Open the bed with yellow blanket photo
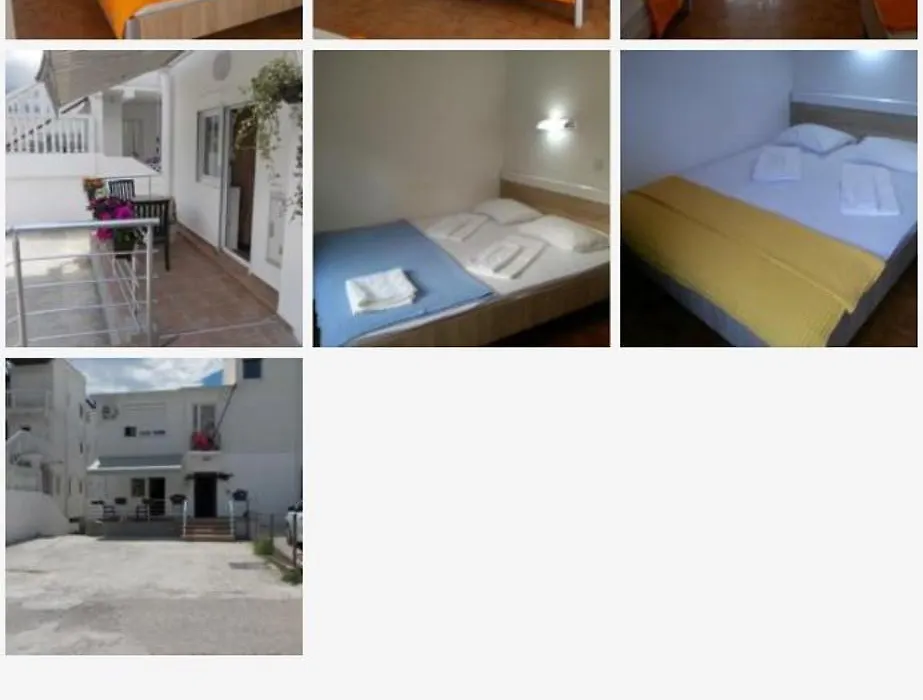 click(x=768, y=199)
